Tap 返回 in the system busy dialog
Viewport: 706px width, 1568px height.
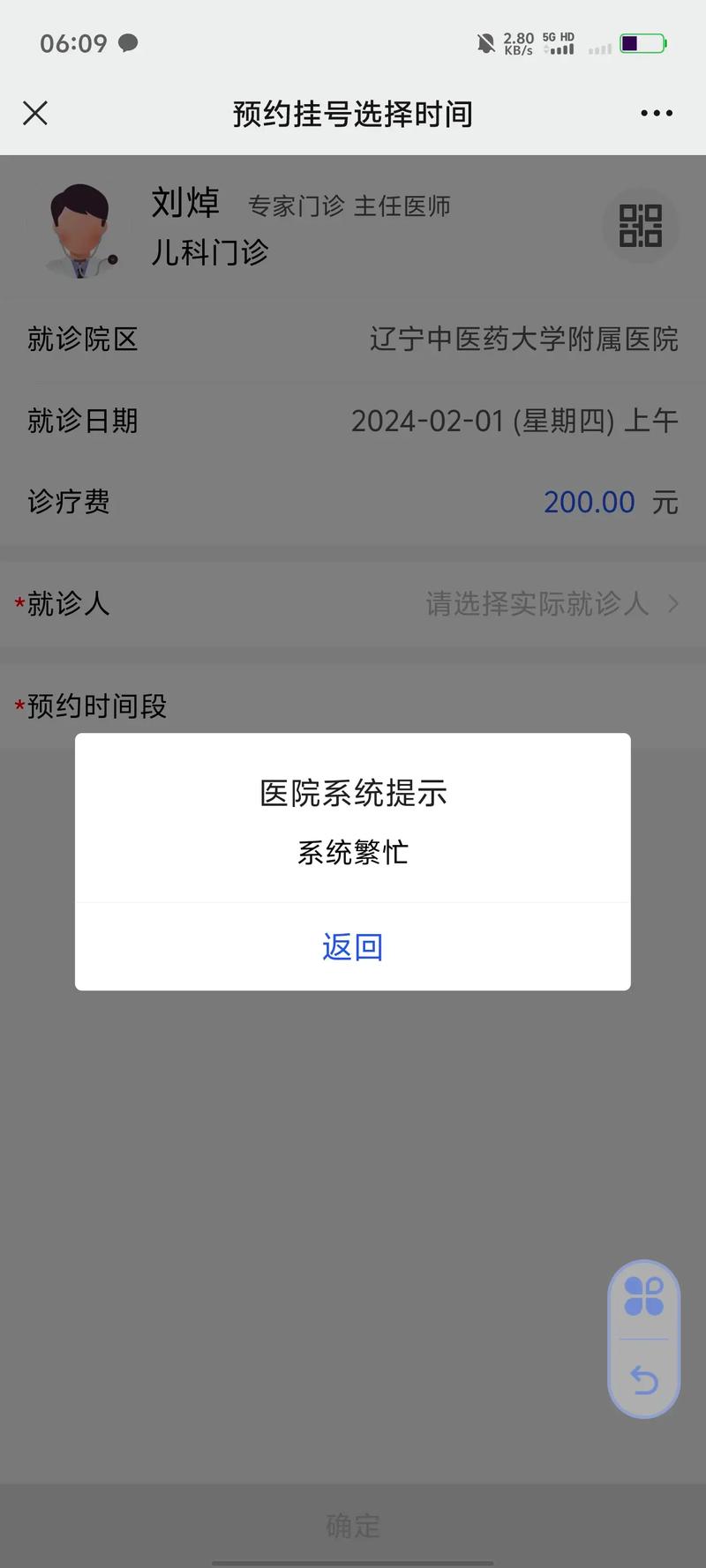(352, 945)
